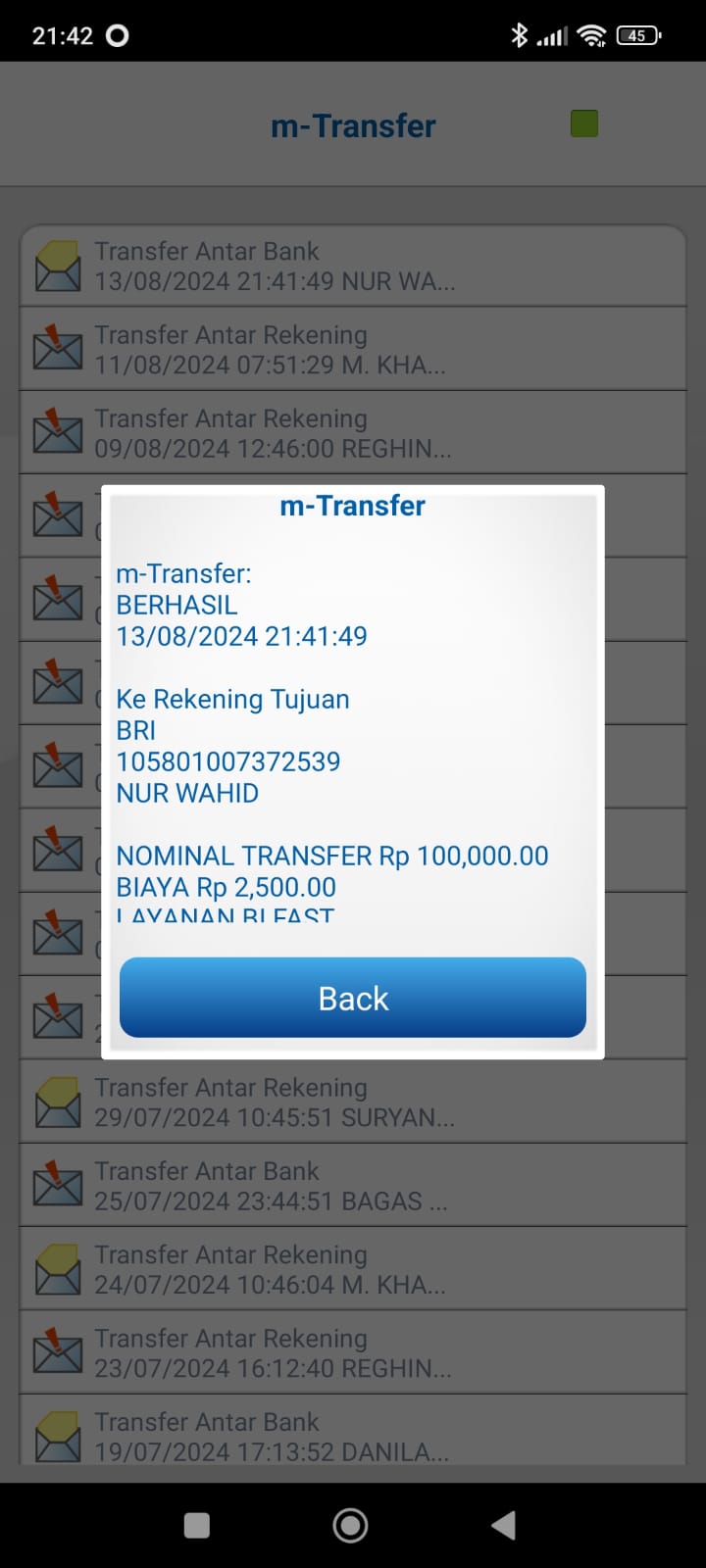The image size is (706, 1568).
Task: Go to the home screen
Action: (351, 1525)
